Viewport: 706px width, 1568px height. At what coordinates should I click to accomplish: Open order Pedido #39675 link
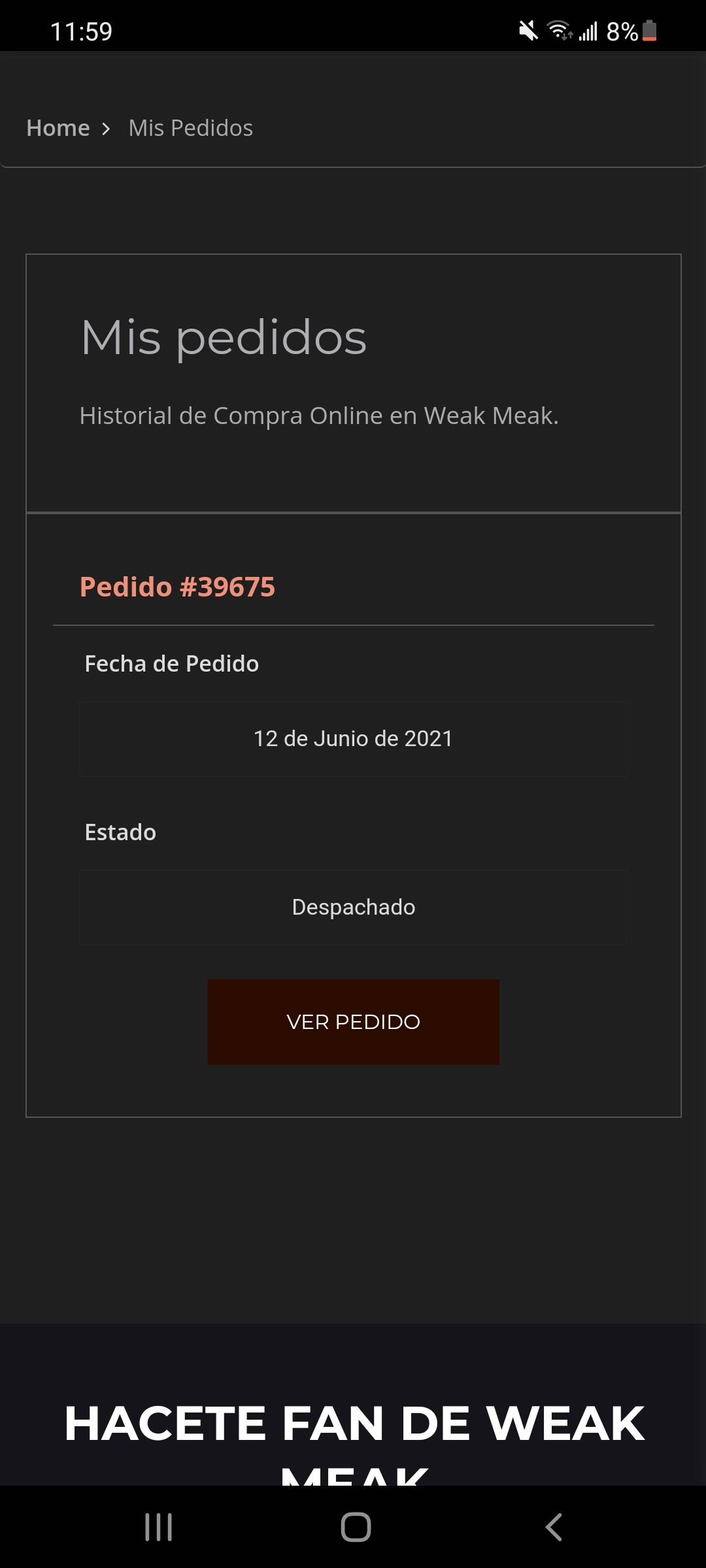coord(177,587)
